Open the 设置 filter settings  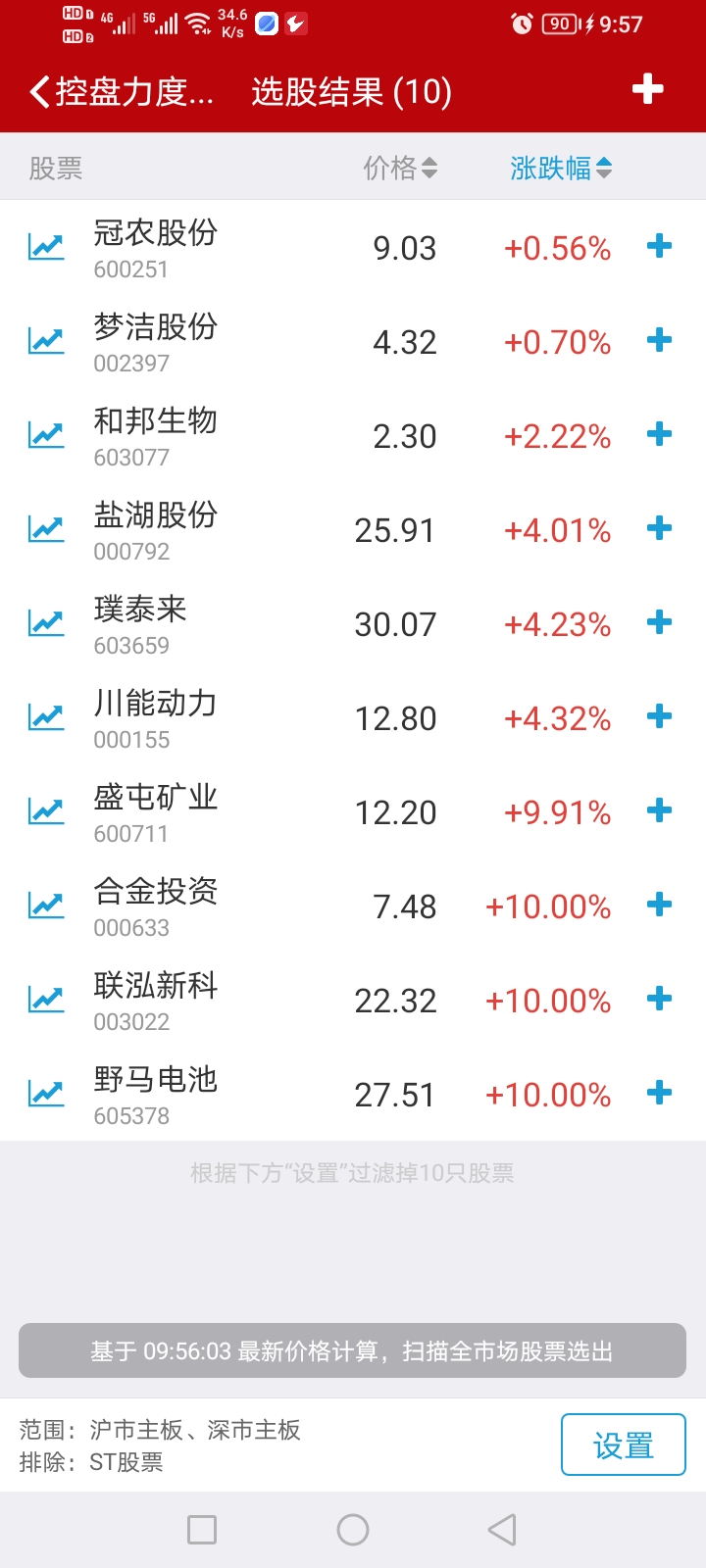tap(623, 1445)
